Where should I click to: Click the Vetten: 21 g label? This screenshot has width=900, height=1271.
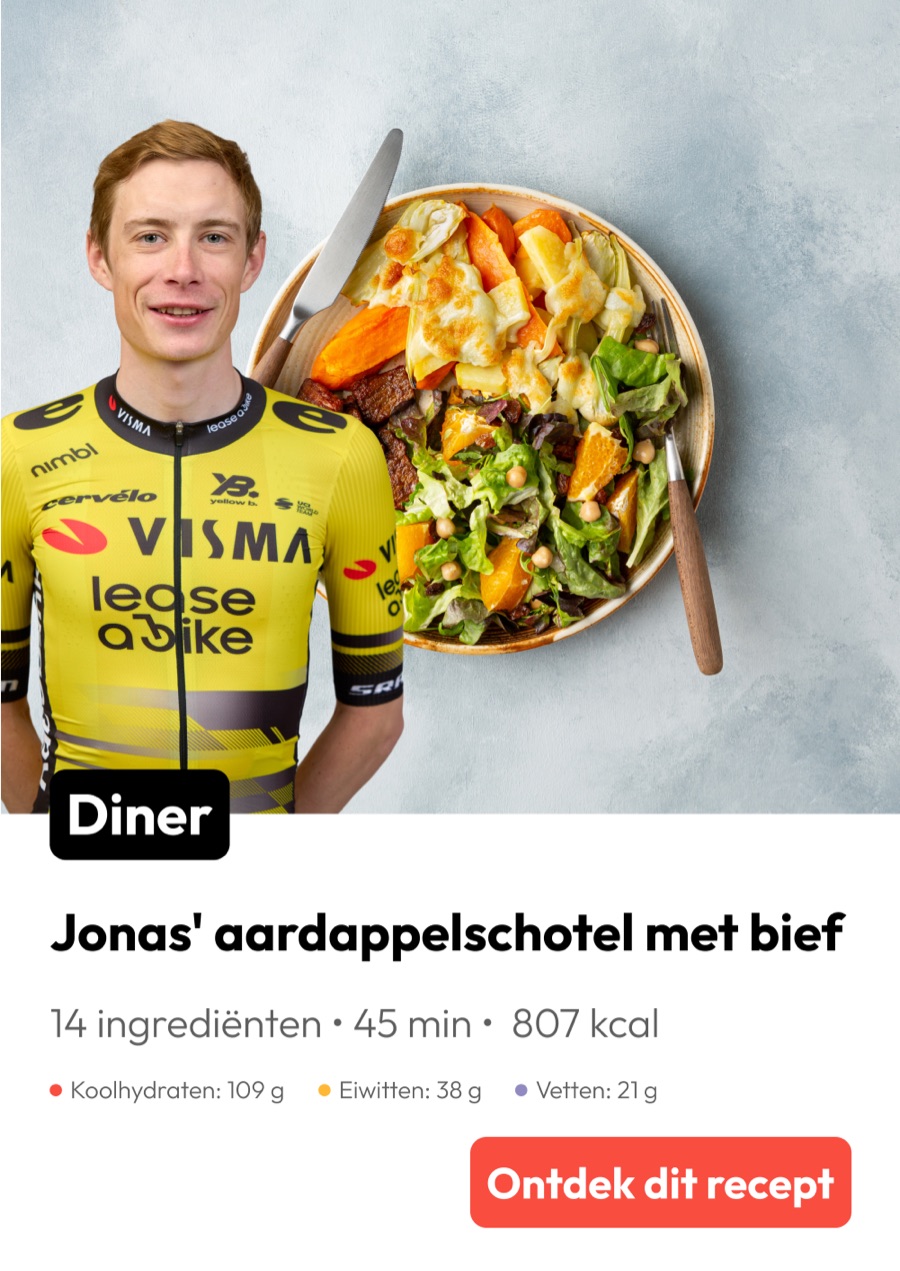[x=596, y=1090]
